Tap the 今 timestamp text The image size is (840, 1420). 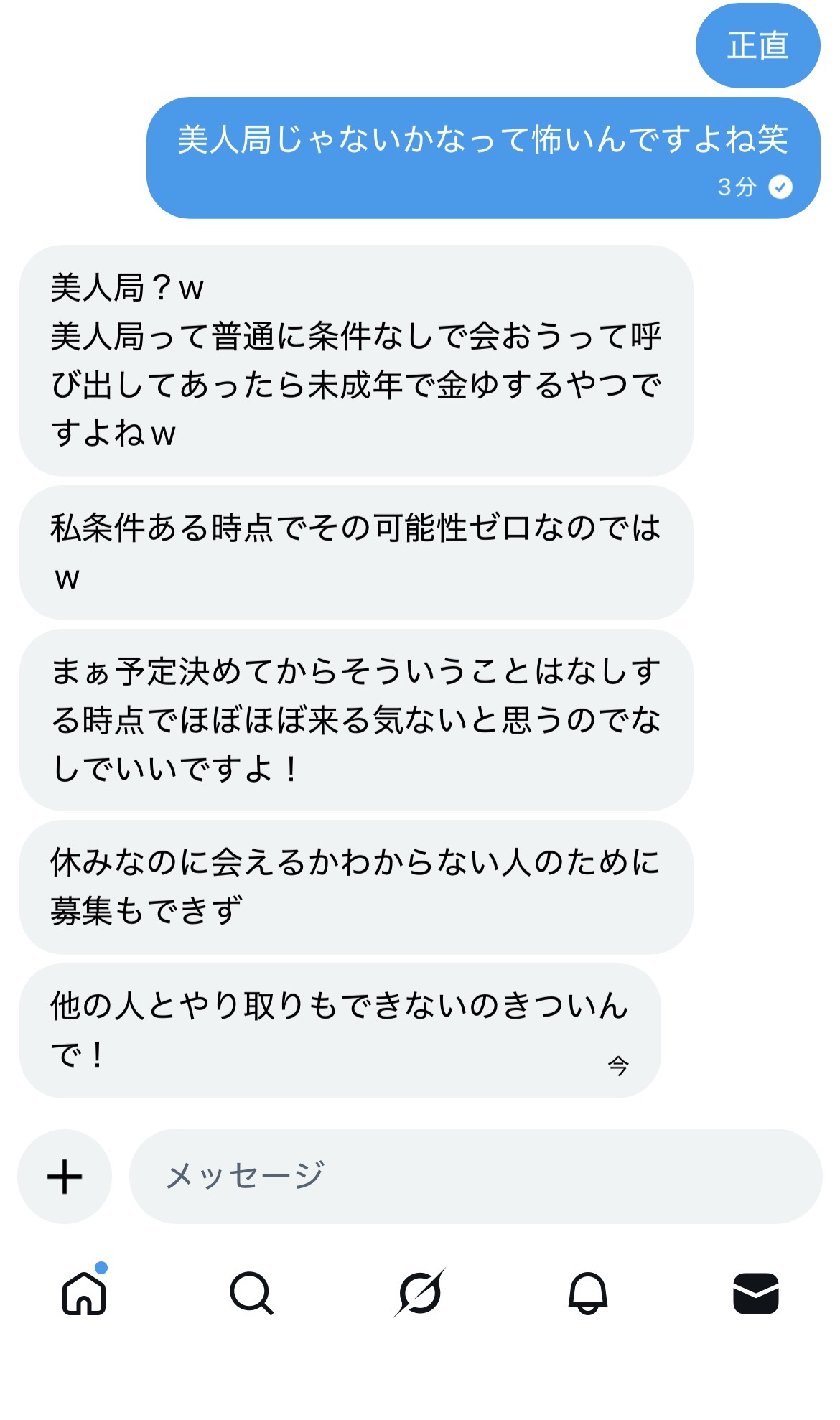pos(617,1065)
